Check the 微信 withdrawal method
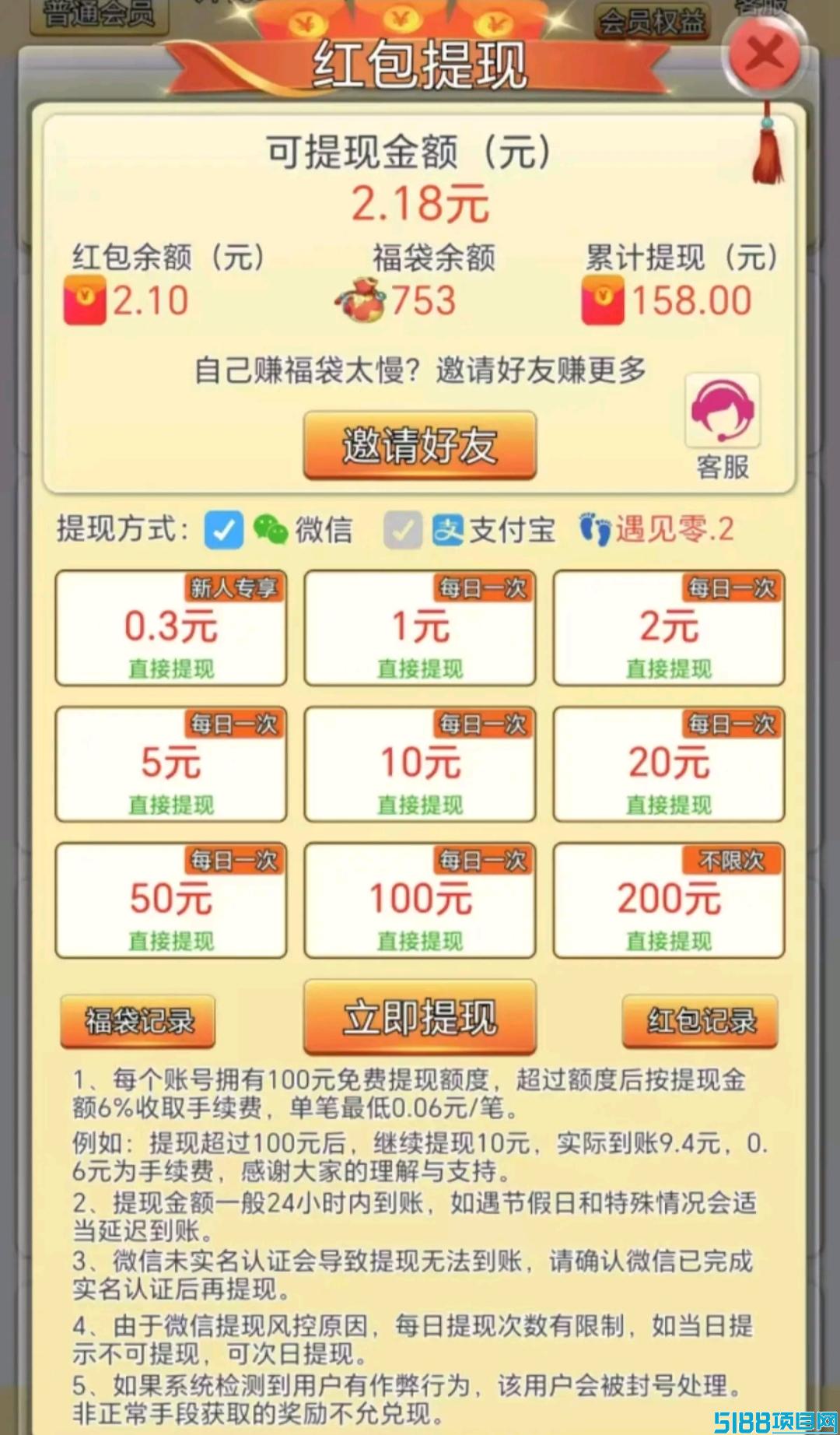The image size is (840, 1435). pyautogui.click(x=224, y=530)
